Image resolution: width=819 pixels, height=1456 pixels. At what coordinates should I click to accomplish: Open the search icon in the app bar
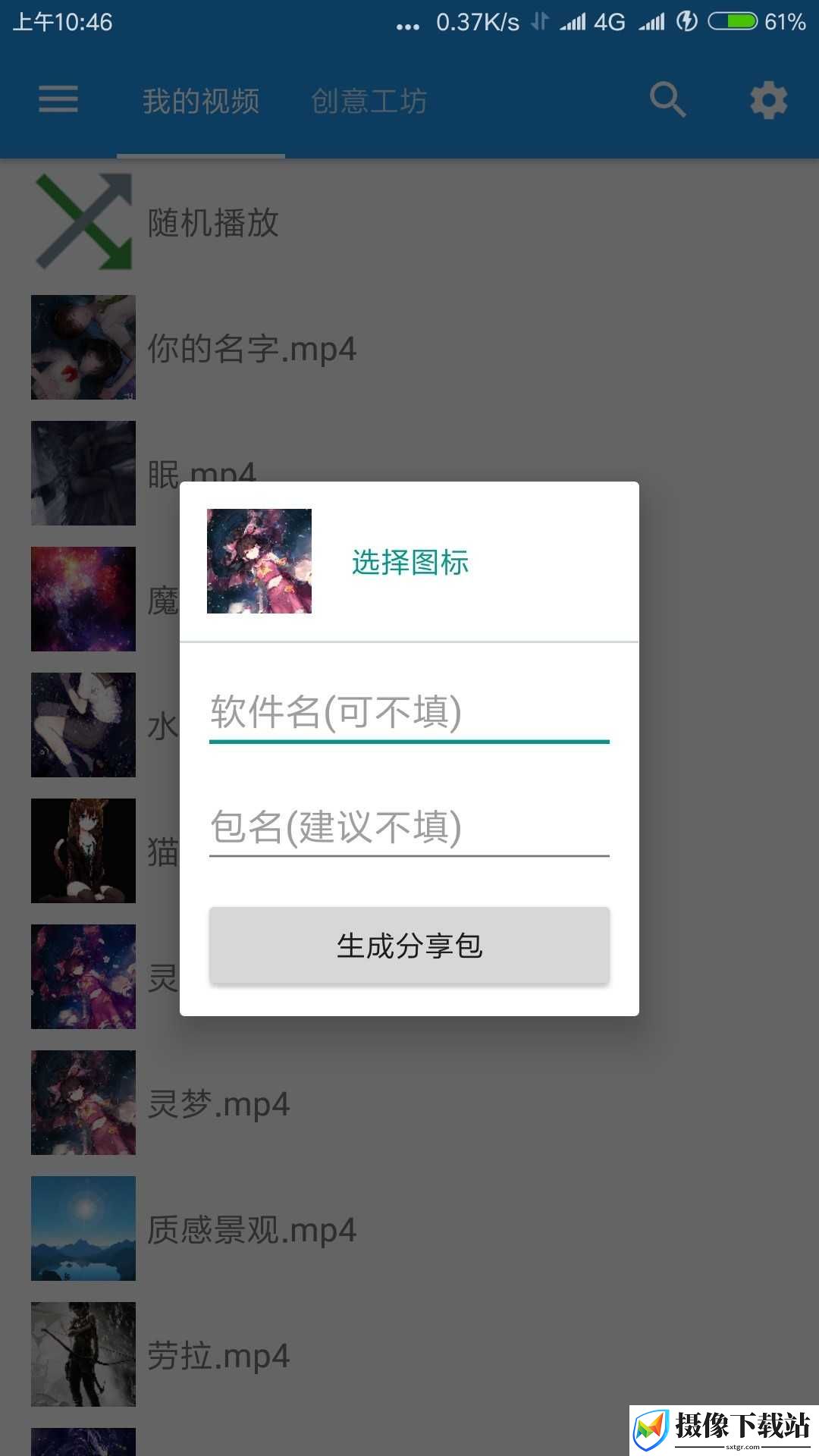pyautogui.click(x=668, y=99)
